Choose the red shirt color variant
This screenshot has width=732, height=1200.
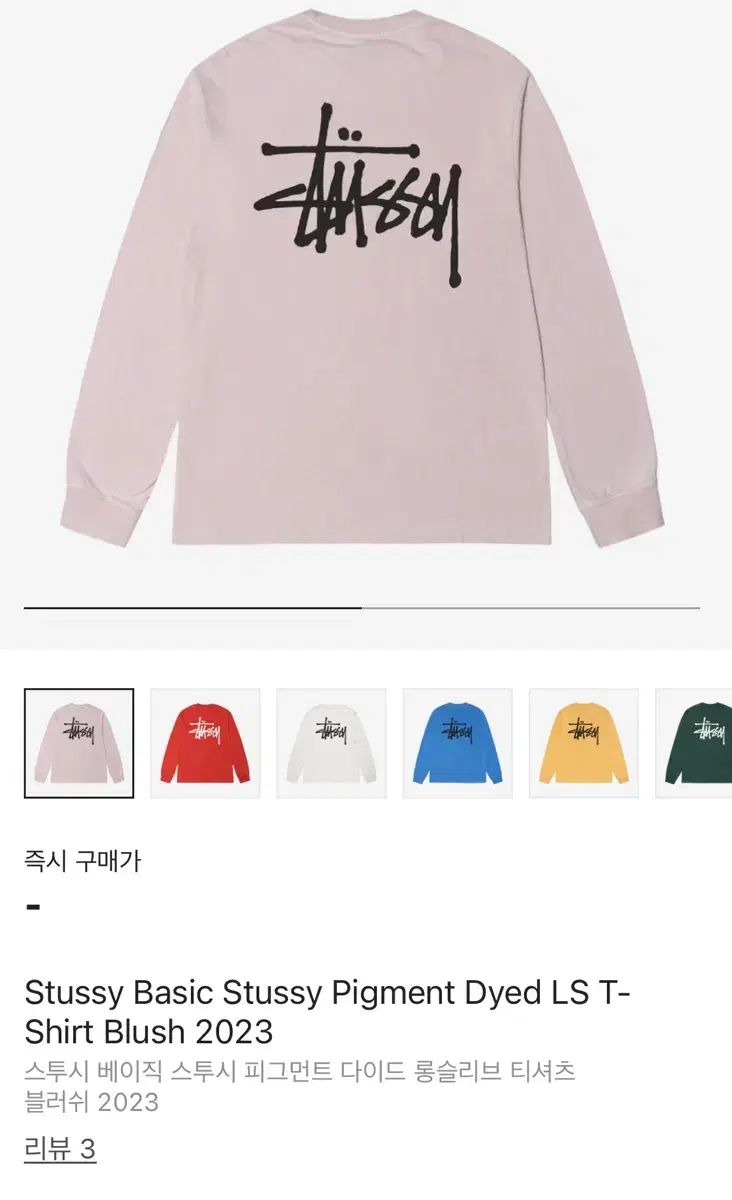pyautogui.click(x=205, y=743)
